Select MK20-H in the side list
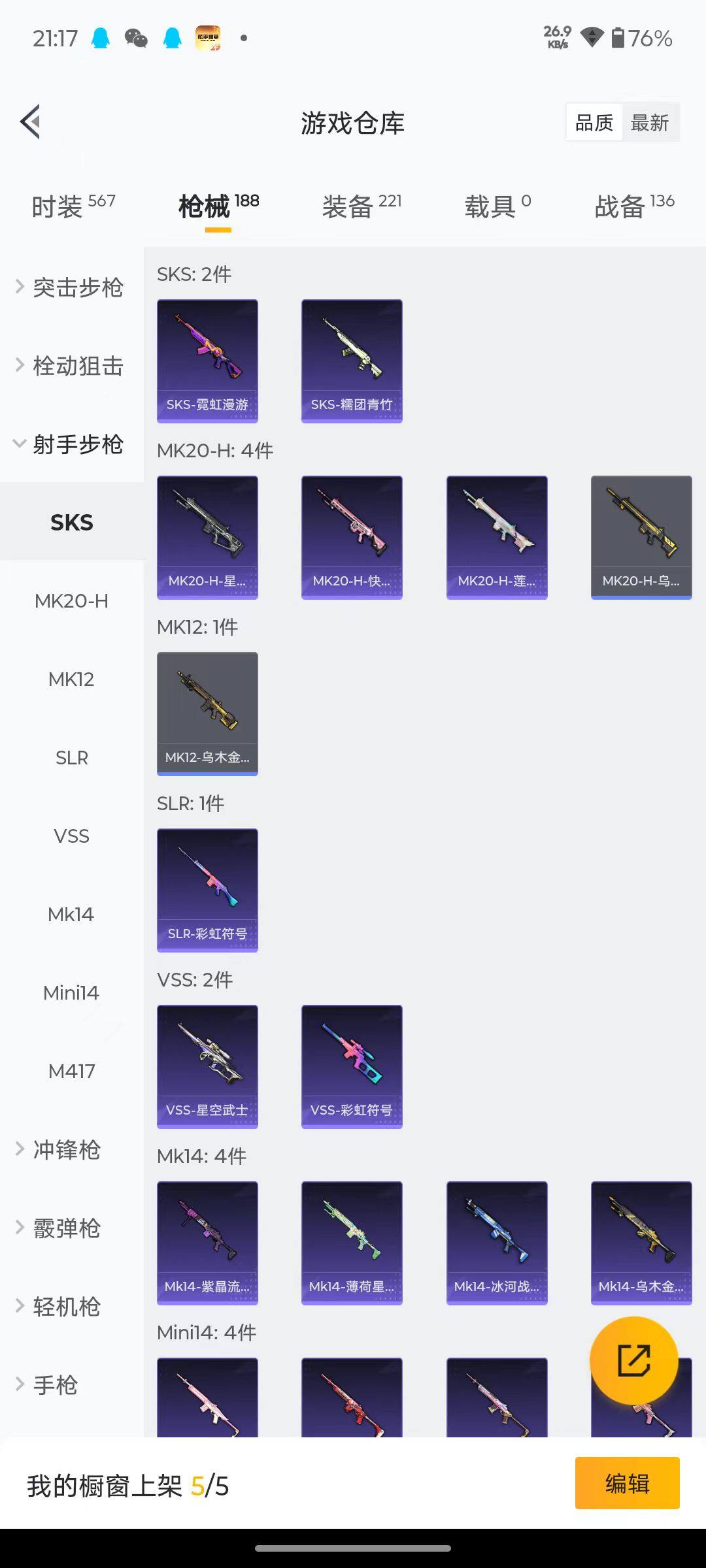Viewport: 706px width, 1568px height. pos(71,601)
